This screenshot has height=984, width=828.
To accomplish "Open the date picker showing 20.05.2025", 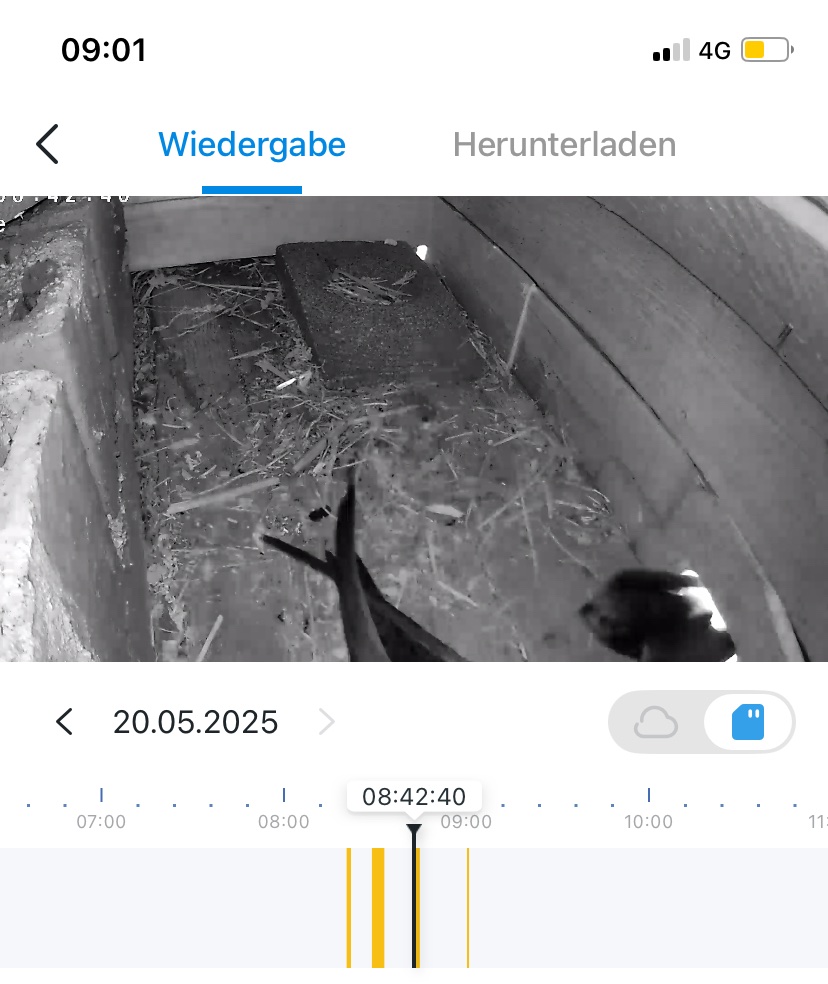I will click(x=196, y=722).
